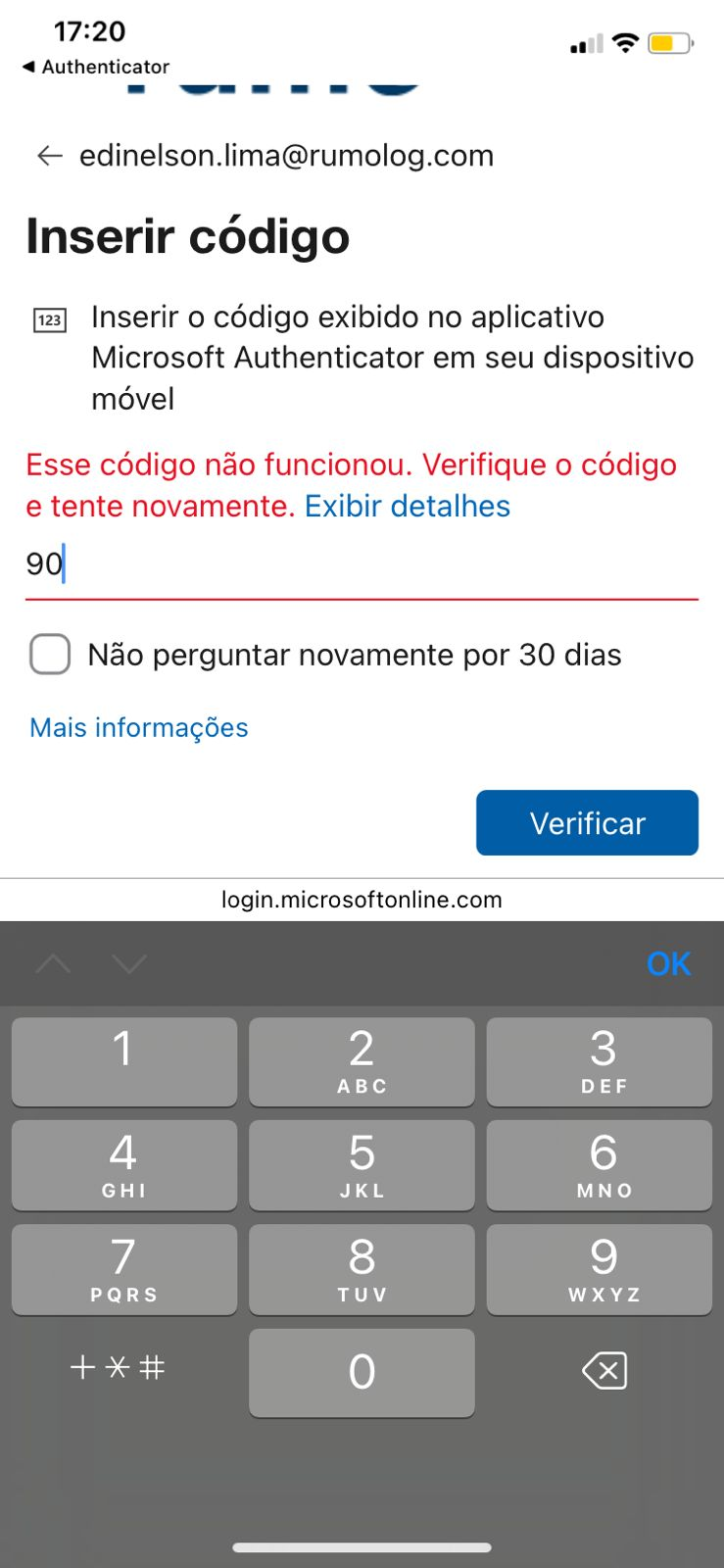Go back from edinelson.lima@rumolog.com account
The width and height of the screenshot is (724, 1568).
[x=49, y=156]
